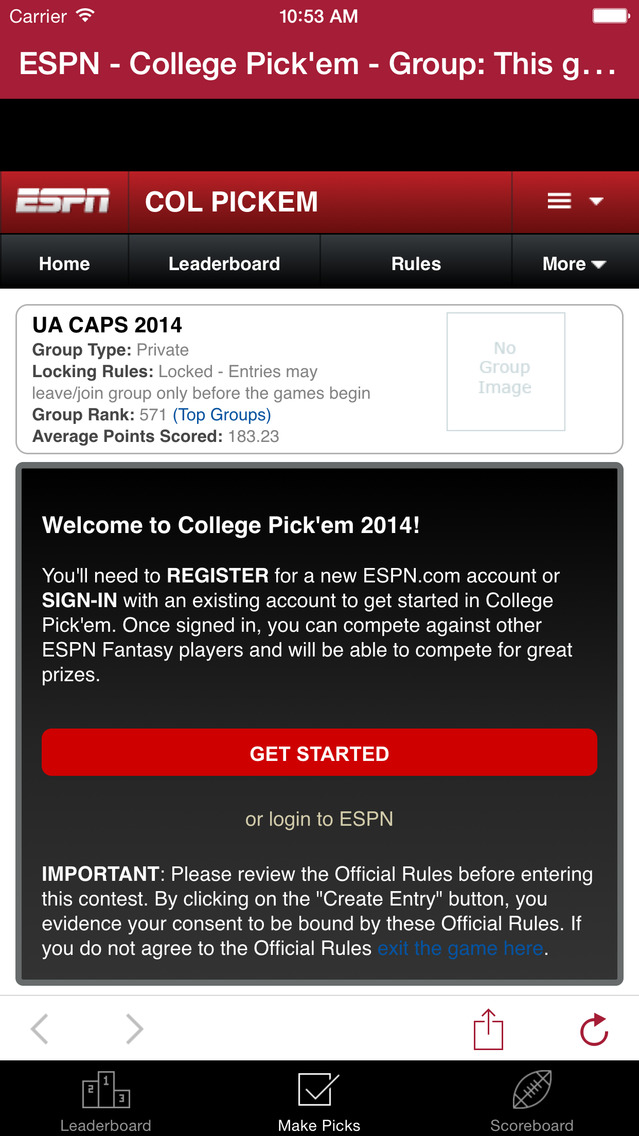Select or login to ESPN

tap(319, 819)
